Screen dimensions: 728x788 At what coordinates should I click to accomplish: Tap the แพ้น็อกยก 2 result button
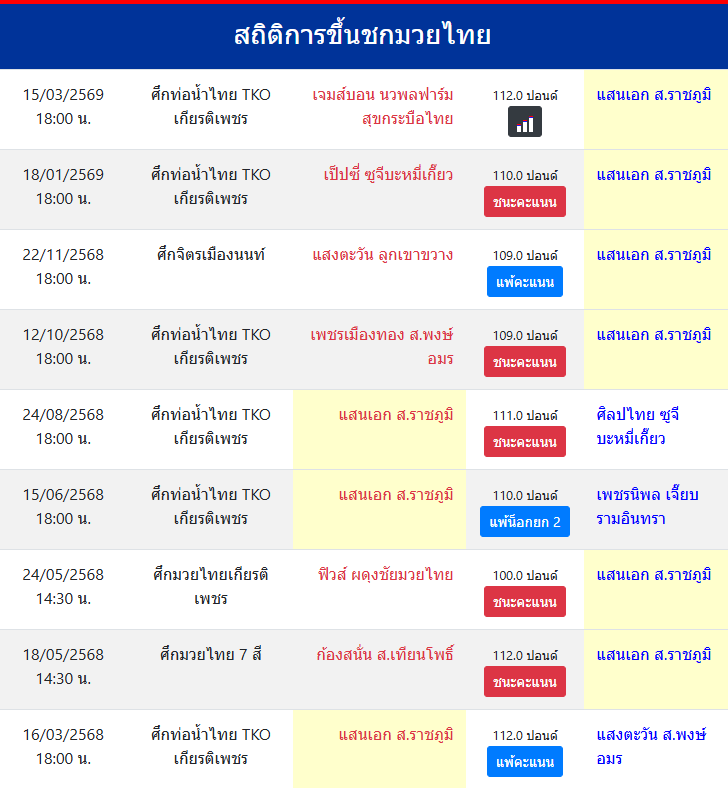tap(525, 522)
